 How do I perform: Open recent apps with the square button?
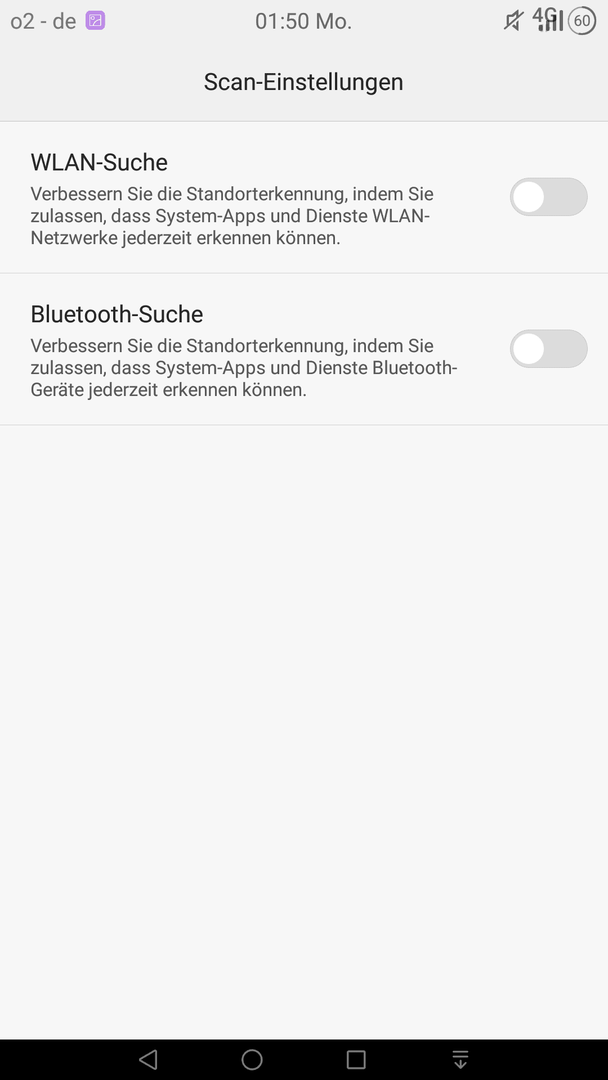pyautogui.click(x=356, y=1059)
